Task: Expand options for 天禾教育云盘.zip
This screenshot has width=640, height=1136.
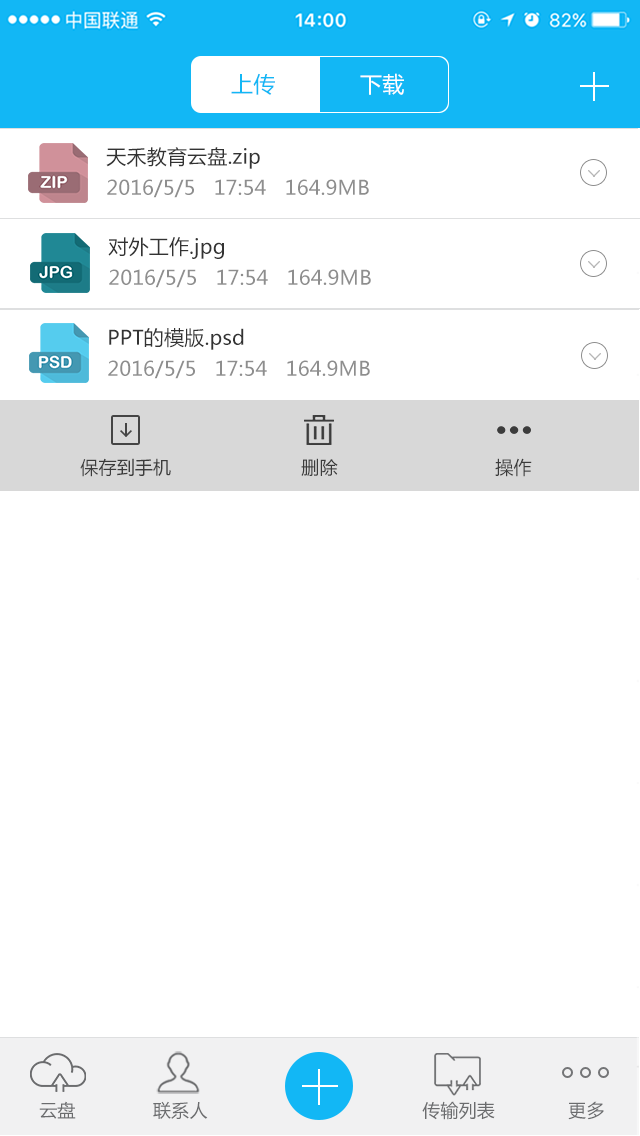Action: (x=594, y=173)
